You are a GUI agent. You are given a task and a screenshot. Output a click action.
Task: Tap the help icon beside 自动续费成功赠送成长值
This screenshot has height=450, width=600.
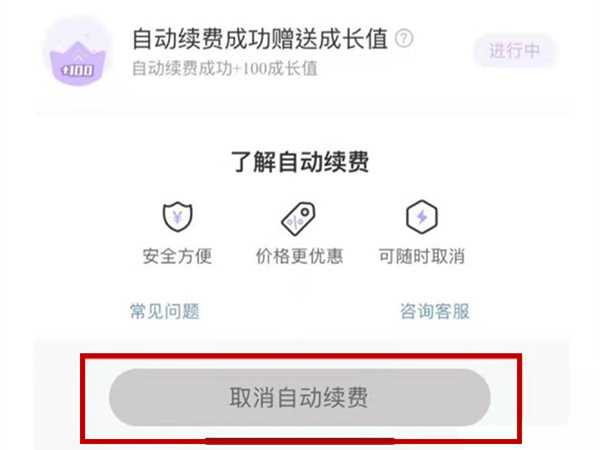404,39
